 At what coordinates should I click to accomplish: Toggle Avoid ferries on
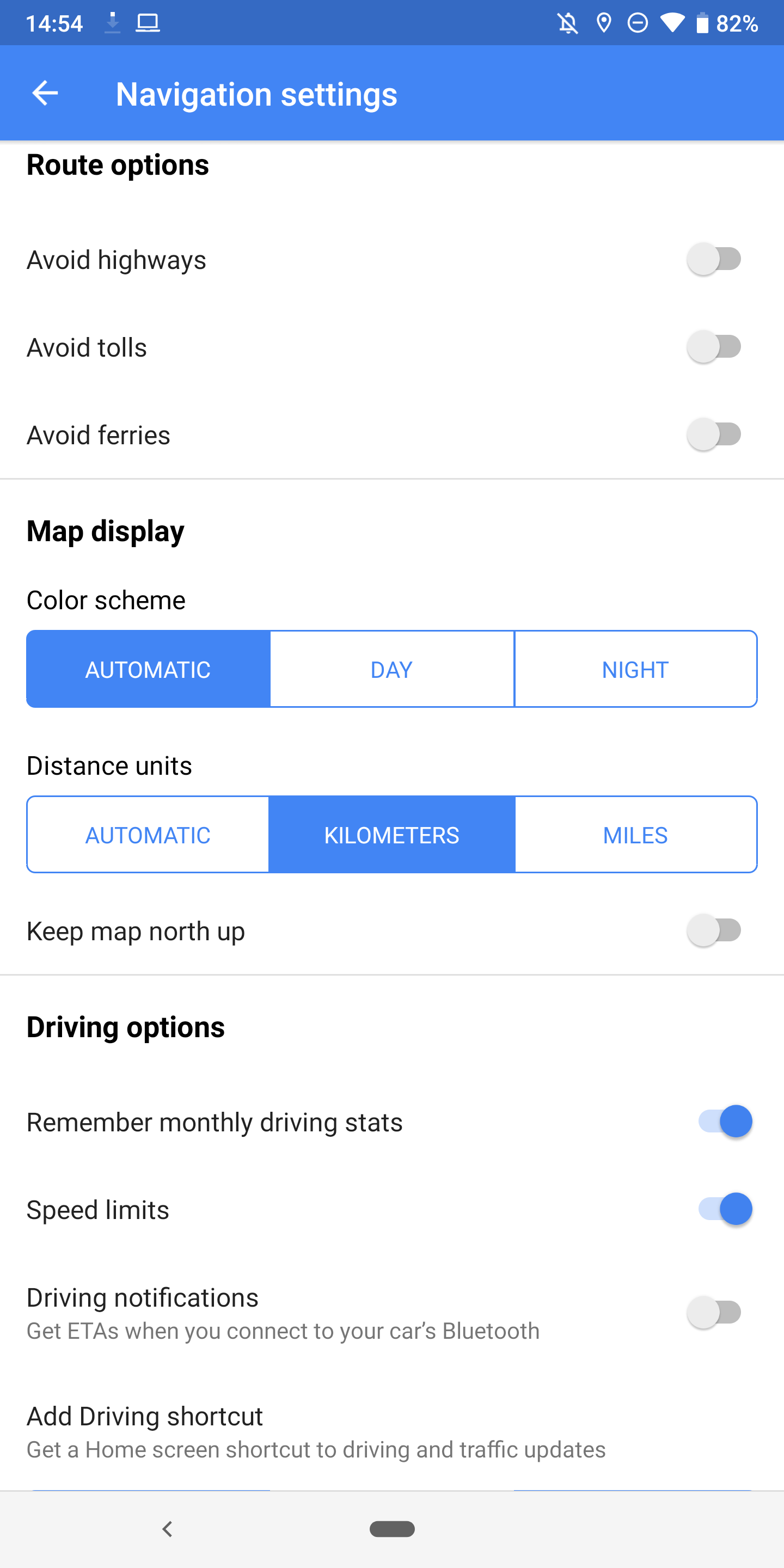[x=714, y=434]
